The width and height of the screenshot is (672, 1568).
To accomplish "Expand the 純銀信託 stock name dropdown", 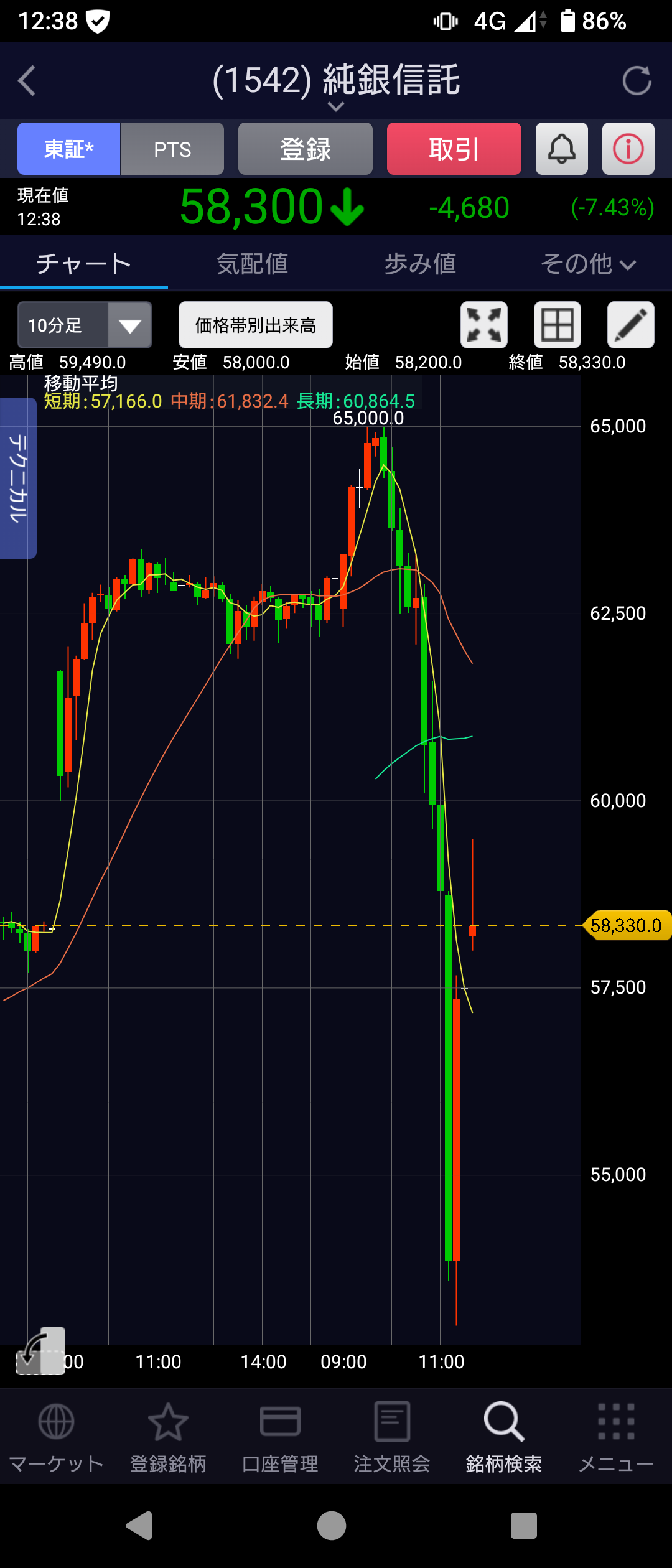I will tap(336, 106).
